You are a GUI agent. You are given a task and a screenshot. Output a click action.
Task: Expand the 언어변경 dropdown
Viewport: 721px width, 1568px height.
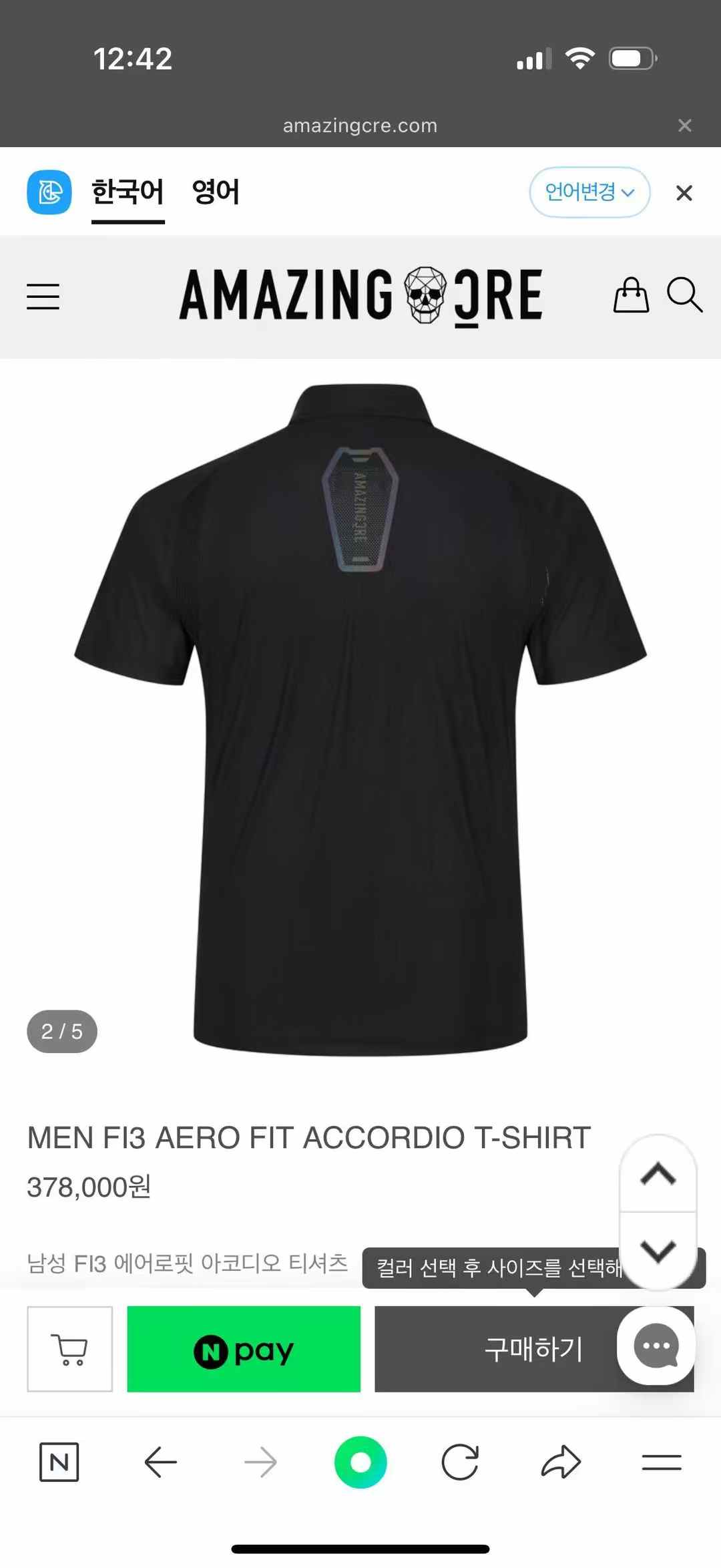tap(589, 192)
